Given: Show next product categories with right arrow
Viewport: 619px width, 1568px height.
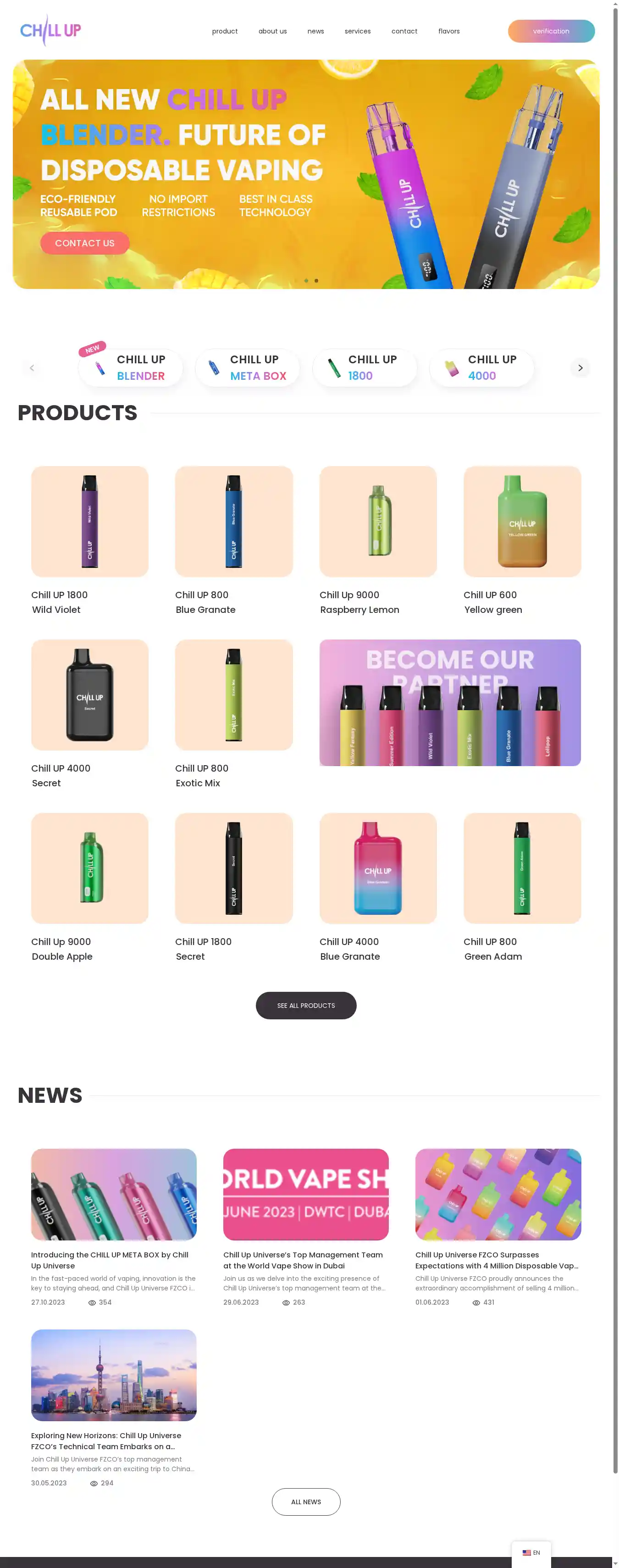Looking at the screenshot, I should click(x=580, y=367).
